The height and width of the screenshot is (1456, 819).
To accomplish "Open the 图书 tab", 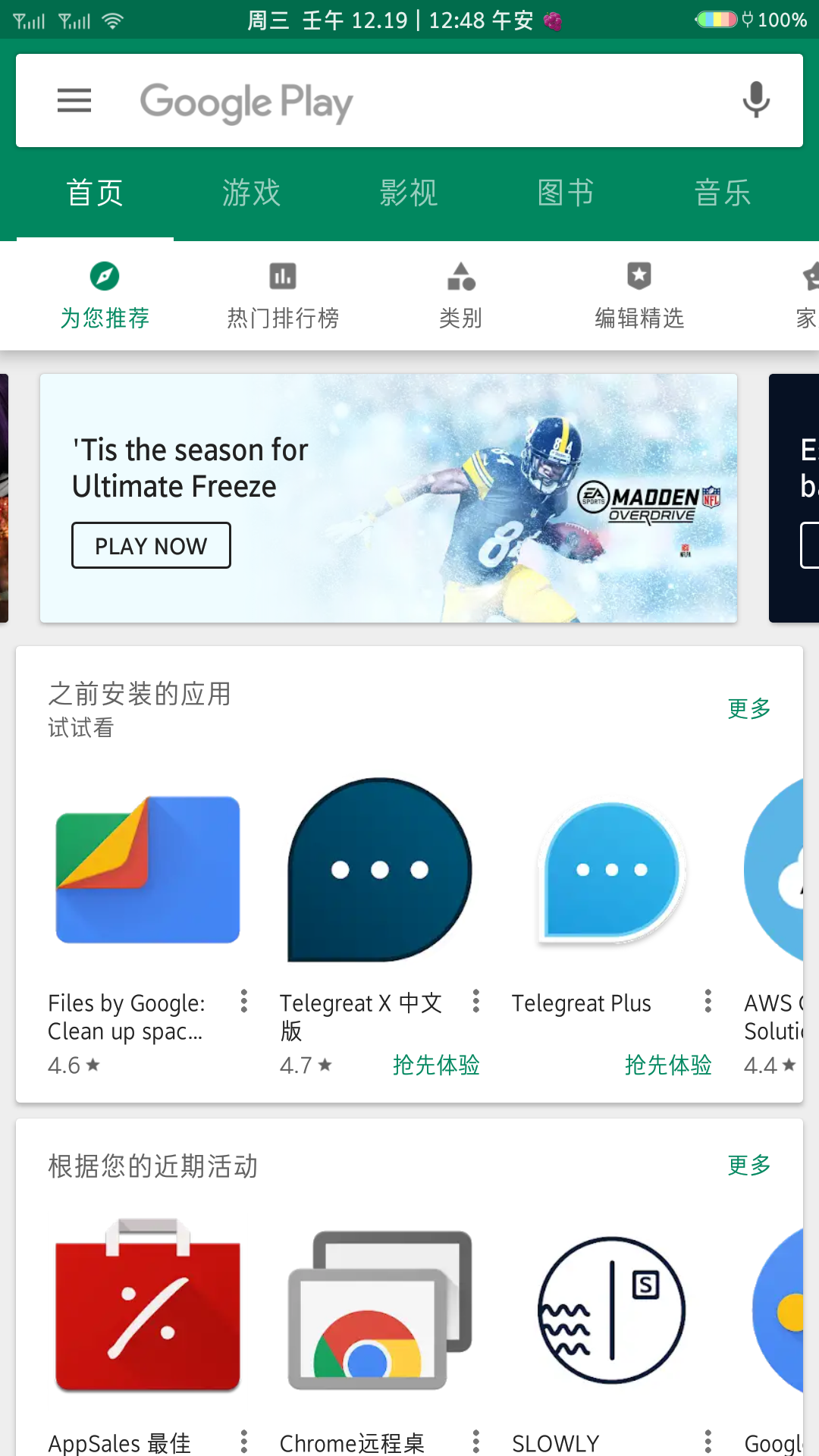I will (x=566, y=193).
